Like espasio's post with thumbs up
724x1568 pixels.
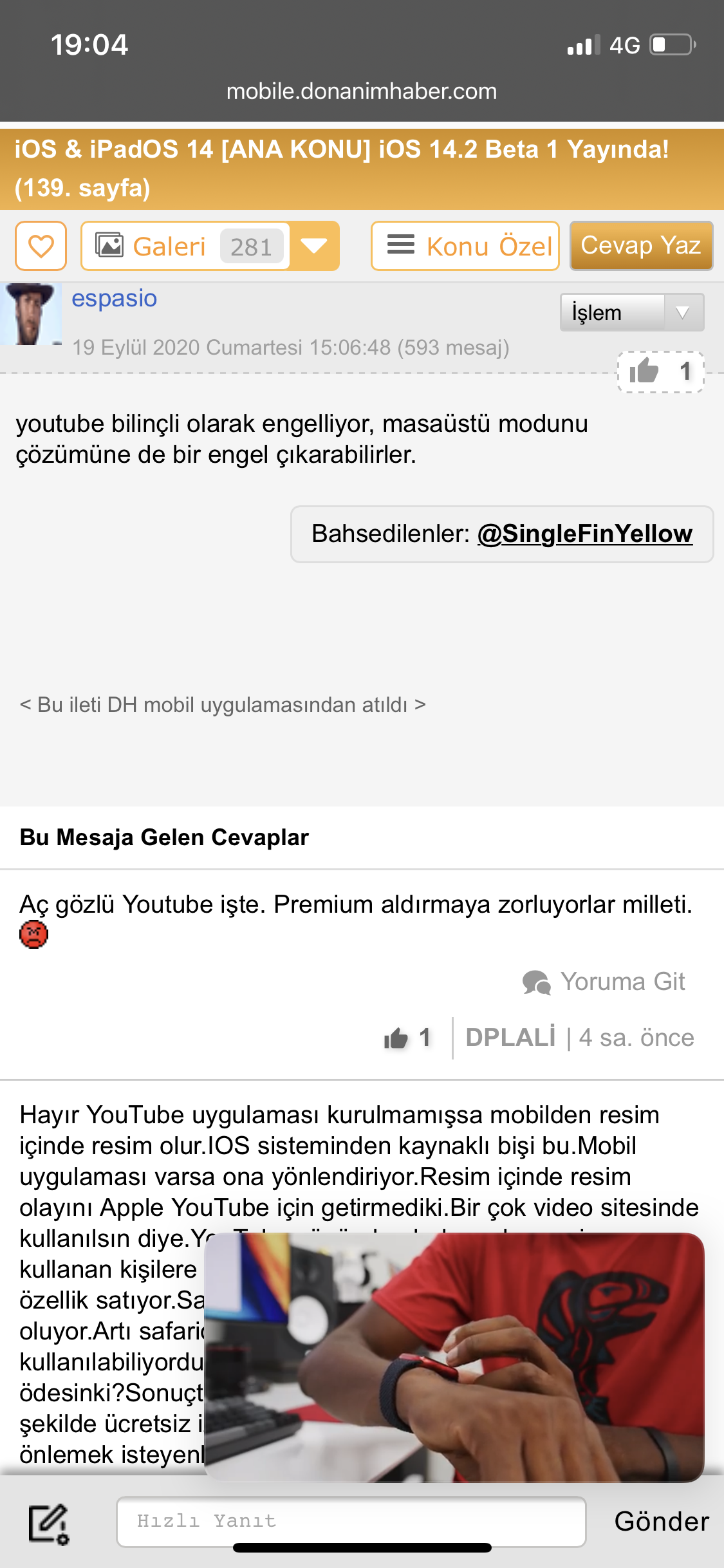(660, 371)
